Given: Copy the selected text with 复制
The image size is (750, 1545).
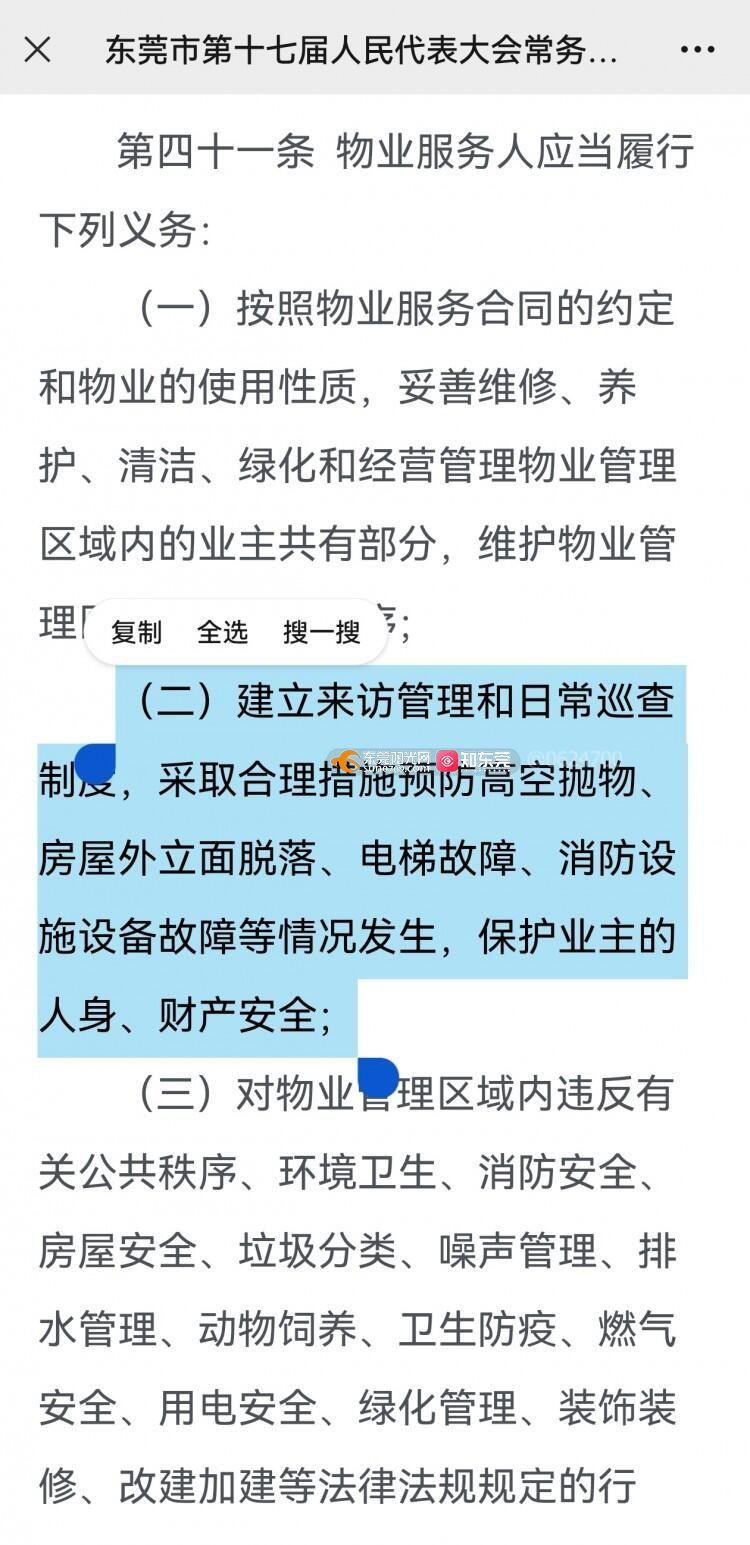Looking at the screenshot, I should point(136,632).
